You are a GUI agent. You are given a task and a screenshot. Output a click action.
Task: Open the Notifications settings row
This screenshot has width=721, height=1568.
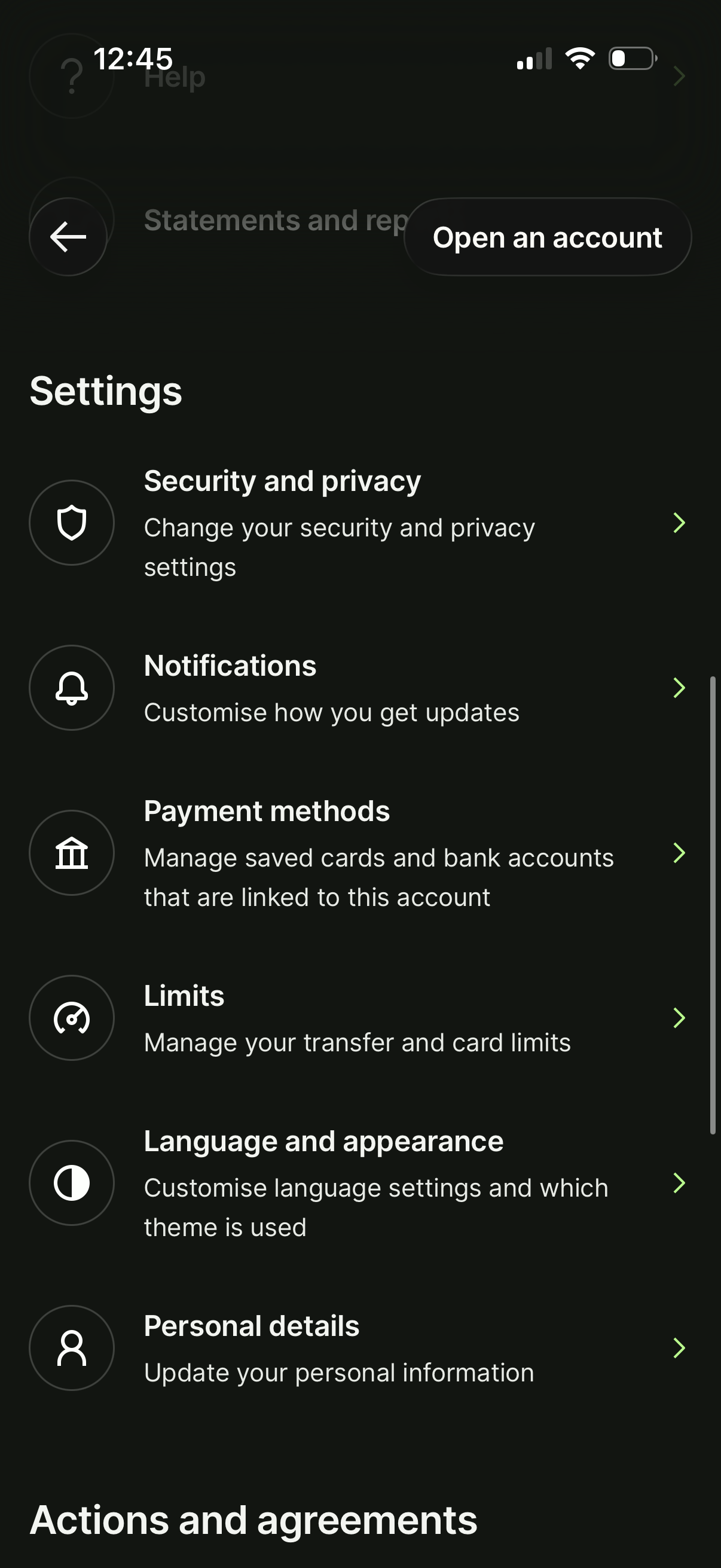click(x=360, y=688)
